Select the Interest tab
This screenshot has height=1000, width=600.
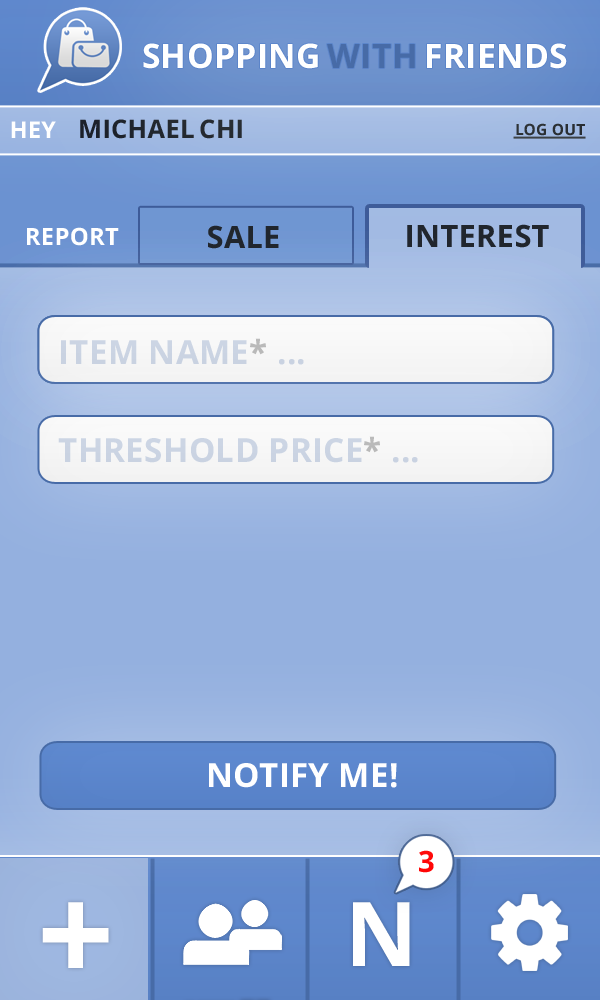(475, 235)
